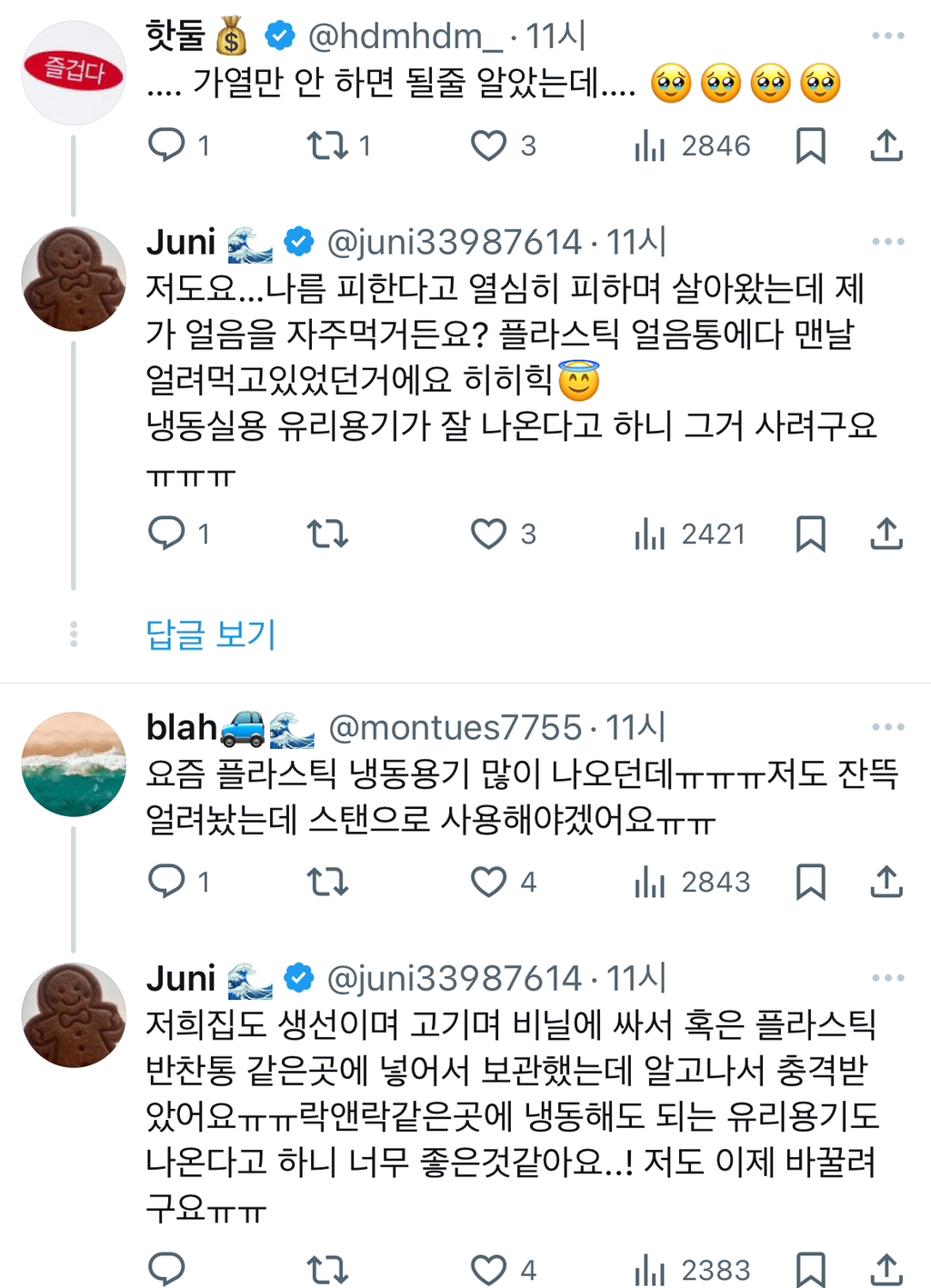The height and width of the screenshot is (1288, 931).
Task: Open the overflow menu on blah's post
Action: click(x=887, y=727)
